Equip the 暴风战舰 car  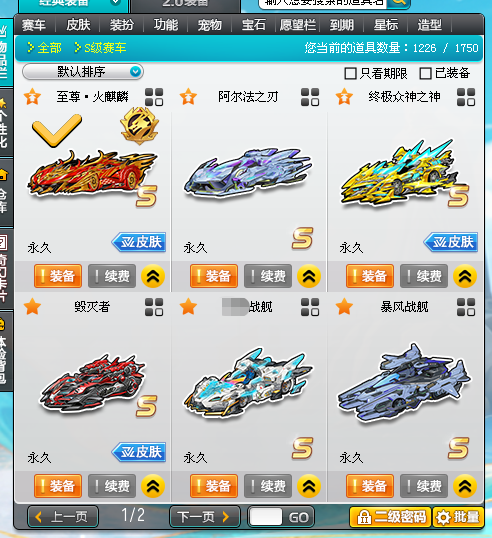coord(370,486)
